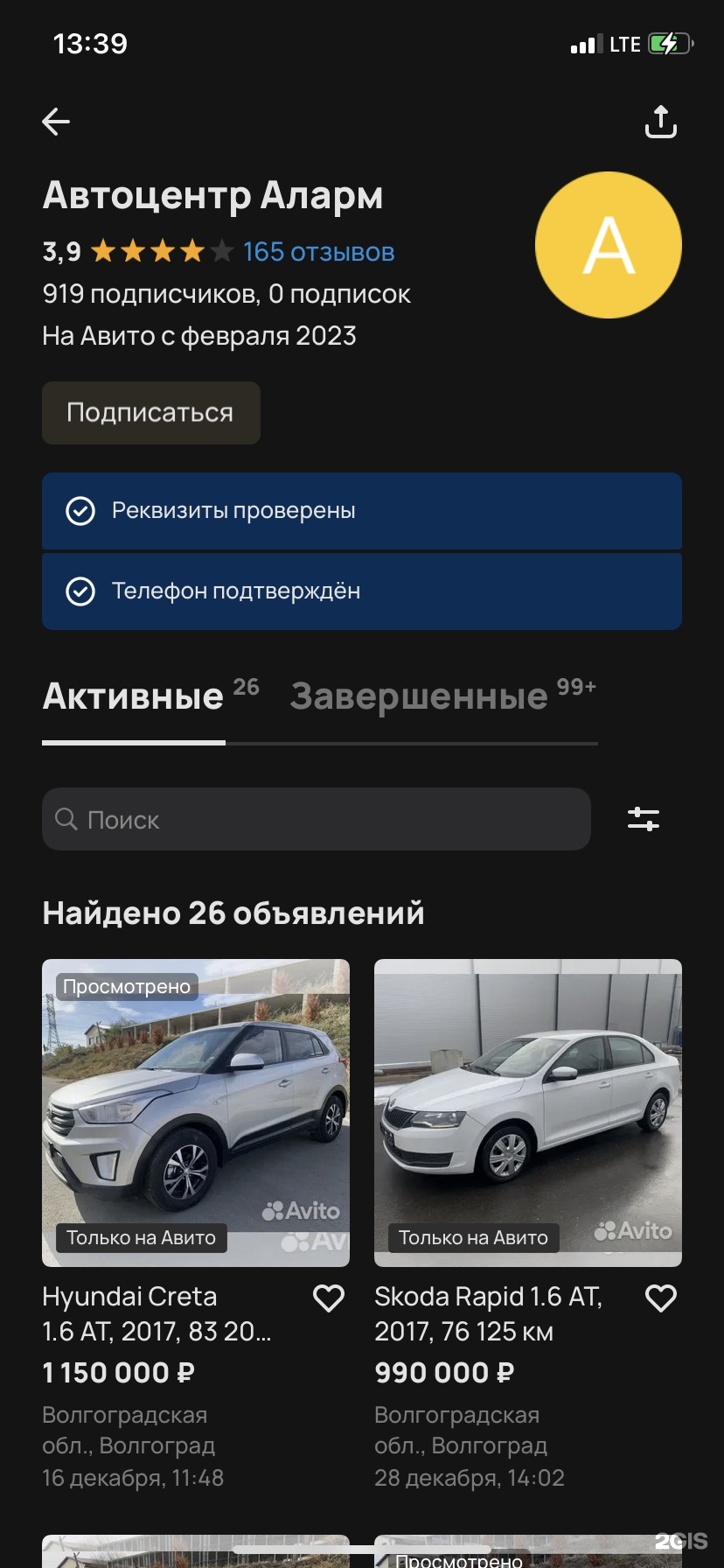724x1568 pixels.
Task: Open the 165 отзывов reviews link
Action: point(318,252)
